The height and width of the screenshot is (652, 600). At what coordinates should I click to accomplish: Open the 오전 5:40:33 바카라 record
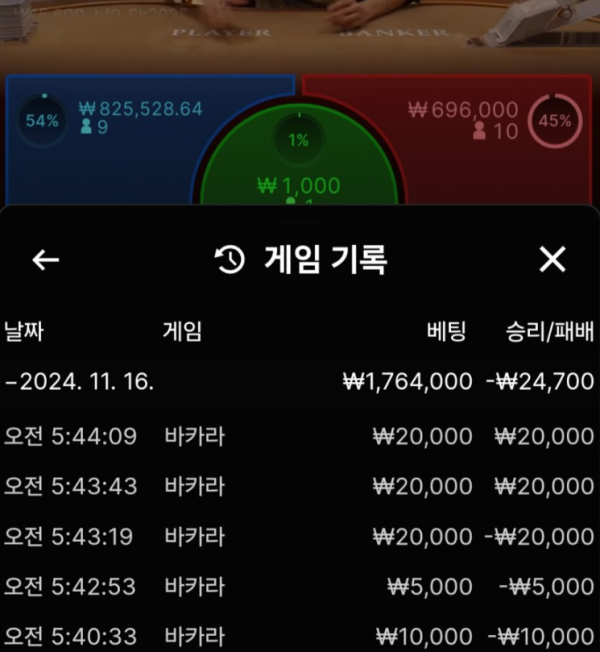pos(298,636)
